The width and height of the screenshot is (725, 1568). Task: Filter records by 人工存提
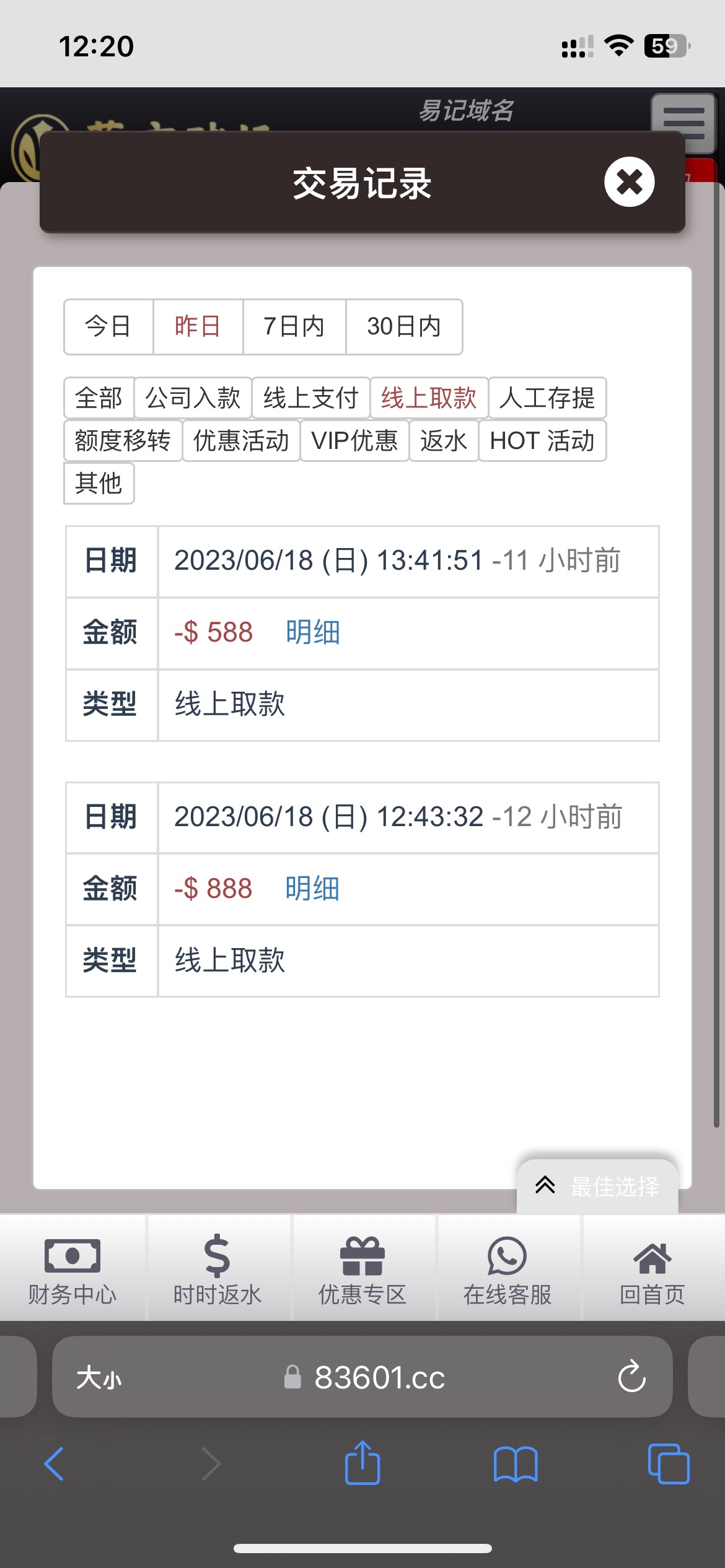click(x=547, y=398)
